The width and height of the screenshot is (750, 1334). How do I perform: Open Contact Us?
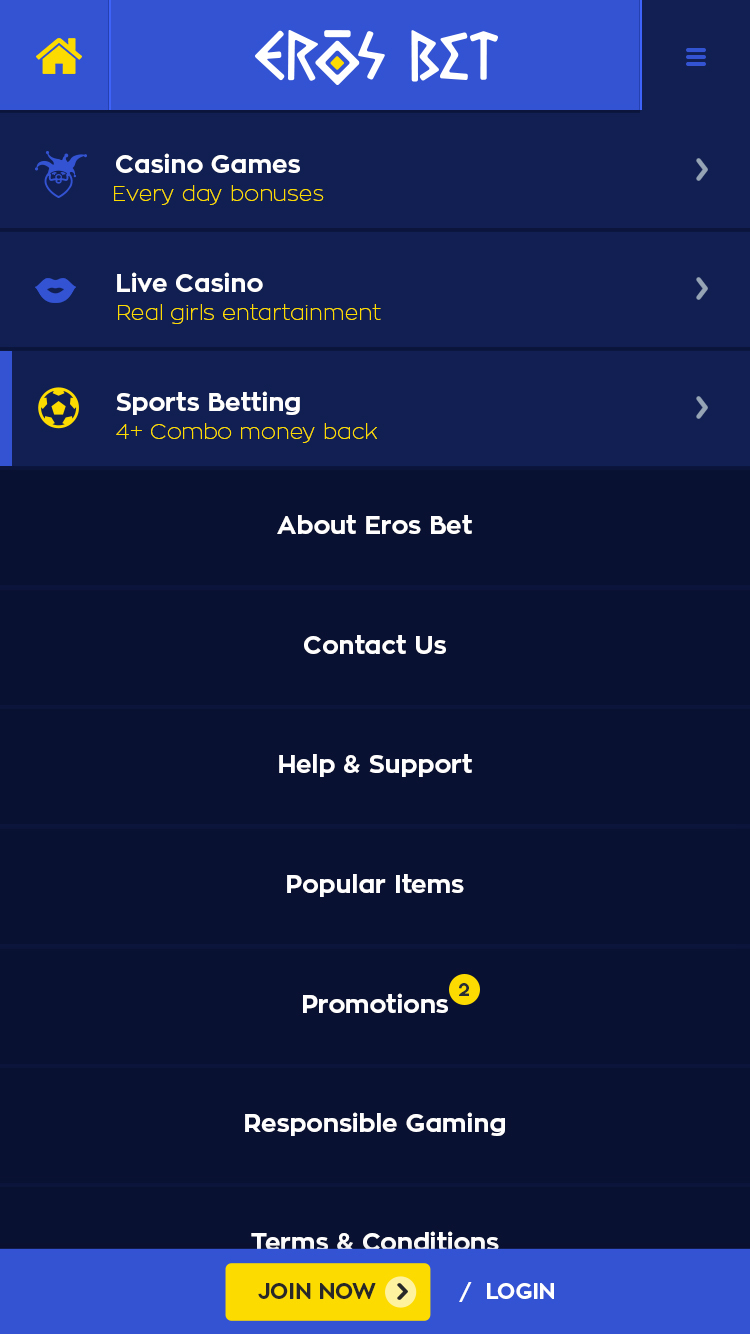[x=375, y=646]
